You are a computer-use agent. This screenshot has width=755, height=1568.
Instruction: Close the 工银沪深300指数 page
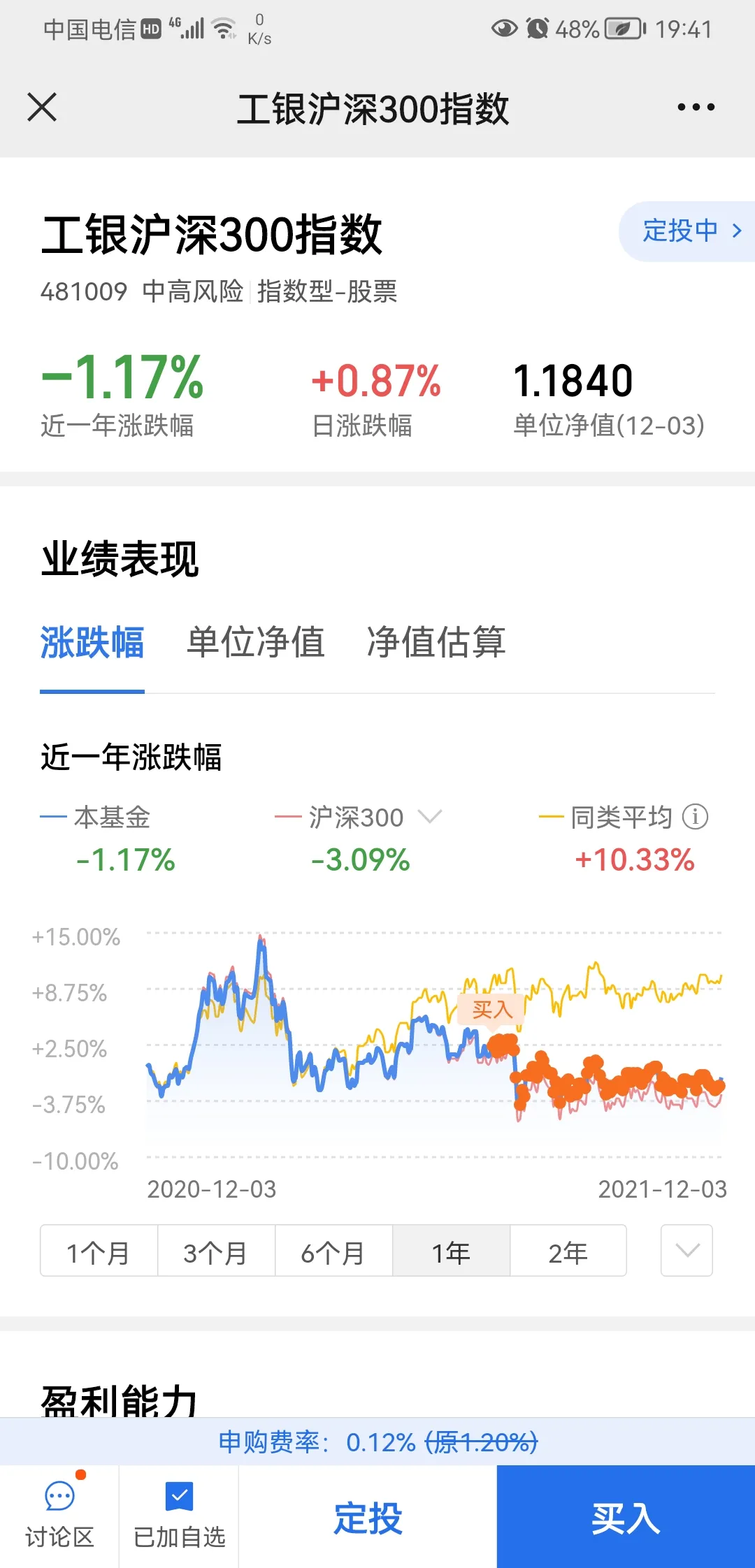click(42, 108)
